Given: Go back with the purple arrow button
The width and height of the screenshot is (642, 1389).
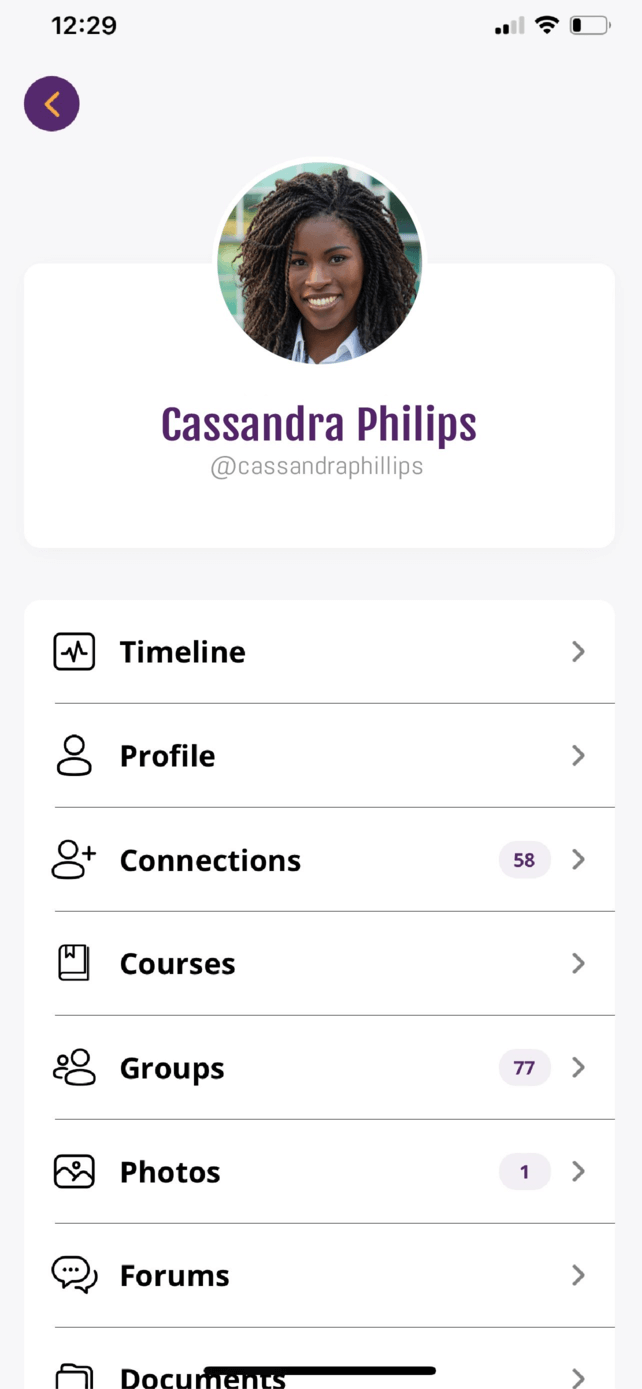Looking at the screenshot, I should coord(52,104).
